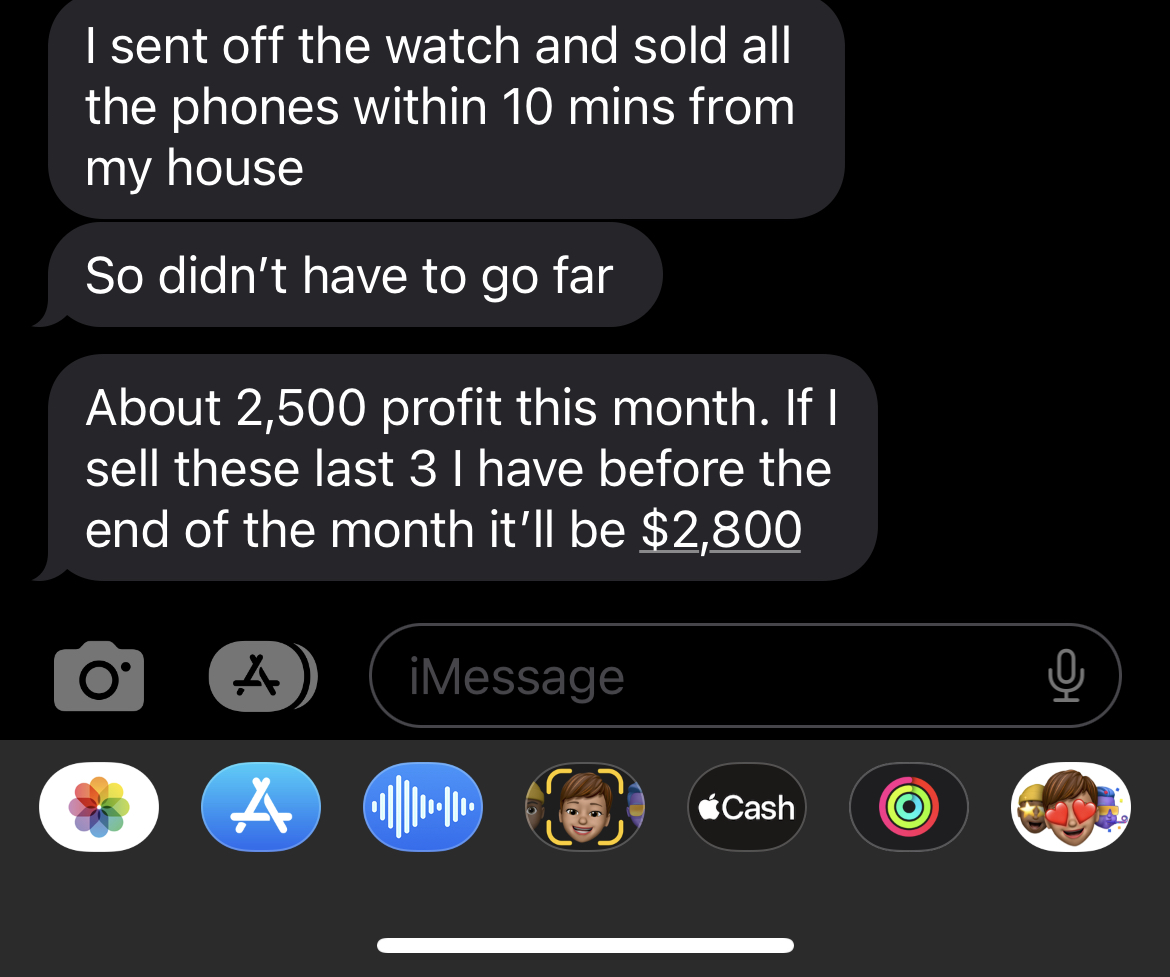Image resolution: width=1170 pixels, height=977 pixels.
Task: Focus the iMessage text field
Action: [700, 677]
